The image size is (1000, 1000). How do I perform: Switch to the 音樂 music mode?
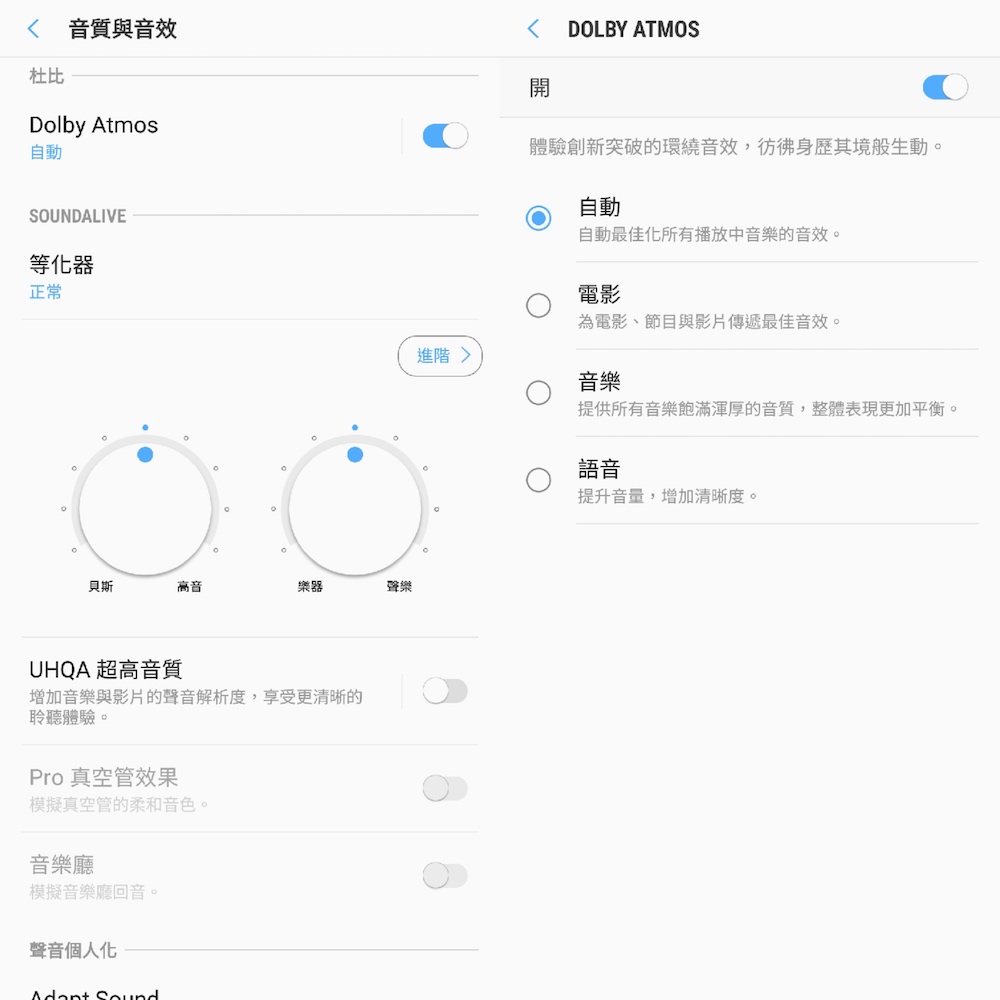tap(539, 392)
